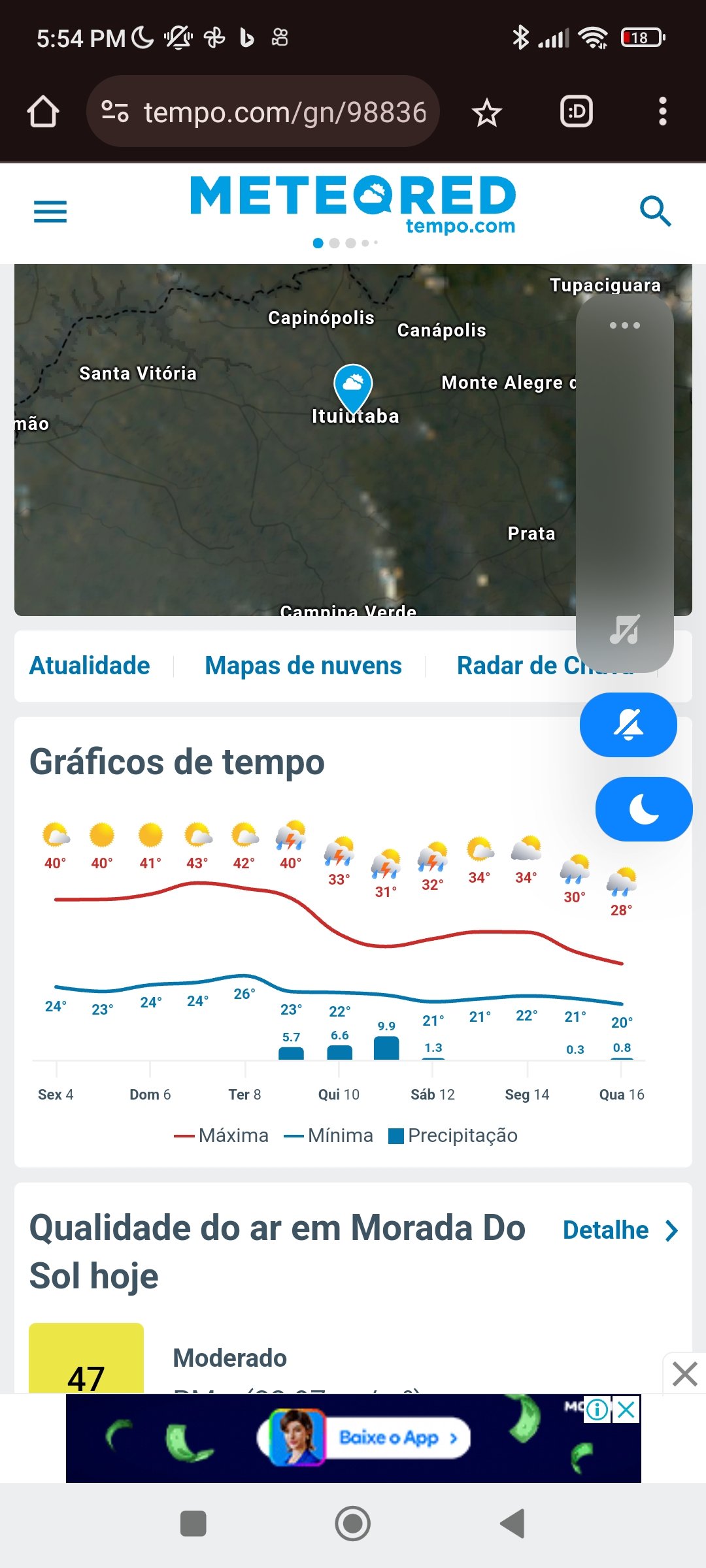
Task: Go back with system navigation
Action: [x=513, y=1524]
